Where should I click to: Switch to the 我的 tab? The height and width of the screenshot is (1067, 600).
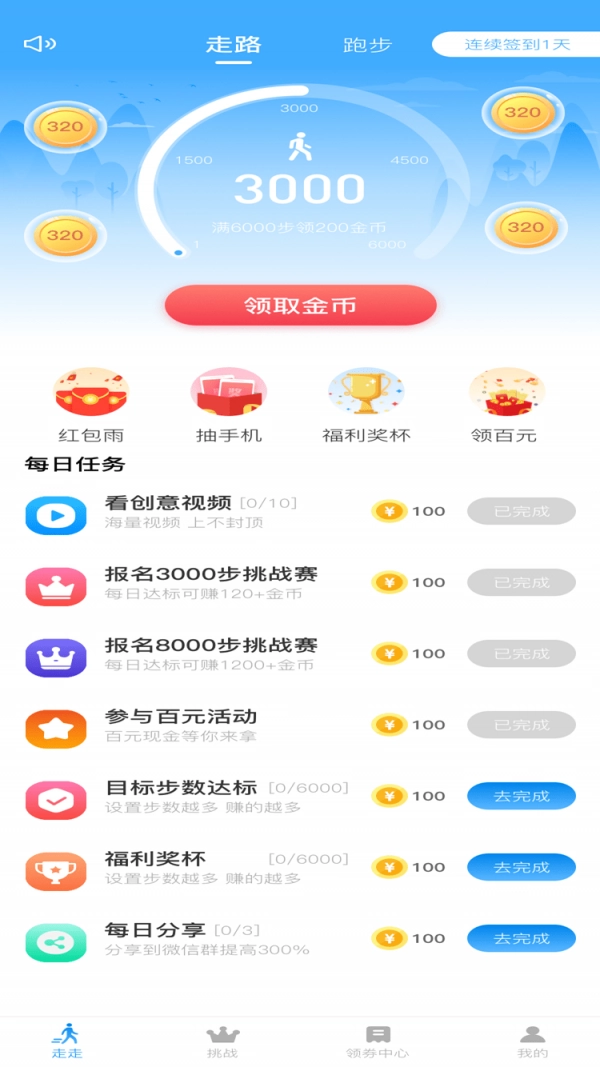click(x=532, y=1041)
